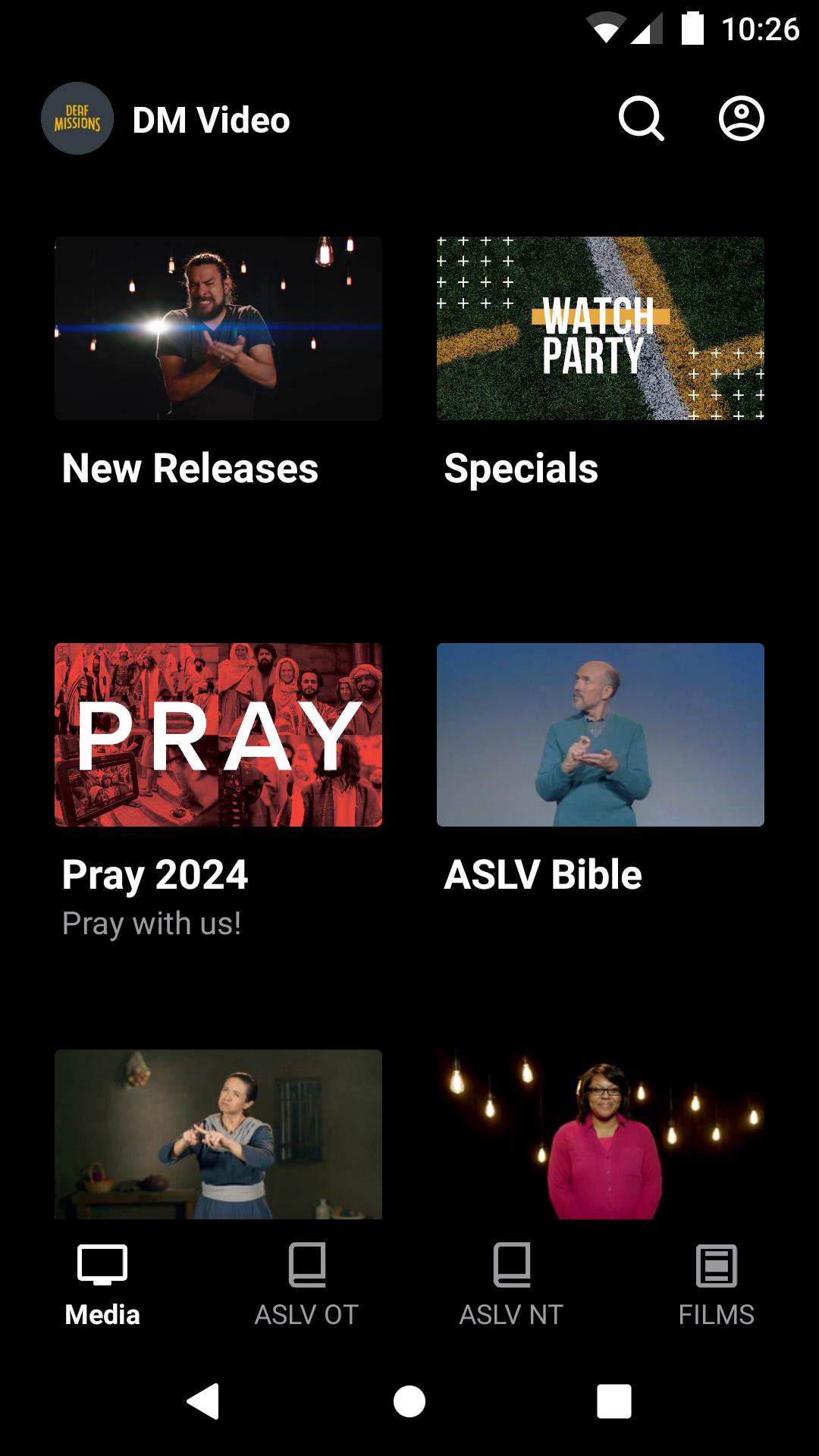Switch to the ASLV OT tab
Viewport: 819px width, 1456px height.
click(306, 1285)
